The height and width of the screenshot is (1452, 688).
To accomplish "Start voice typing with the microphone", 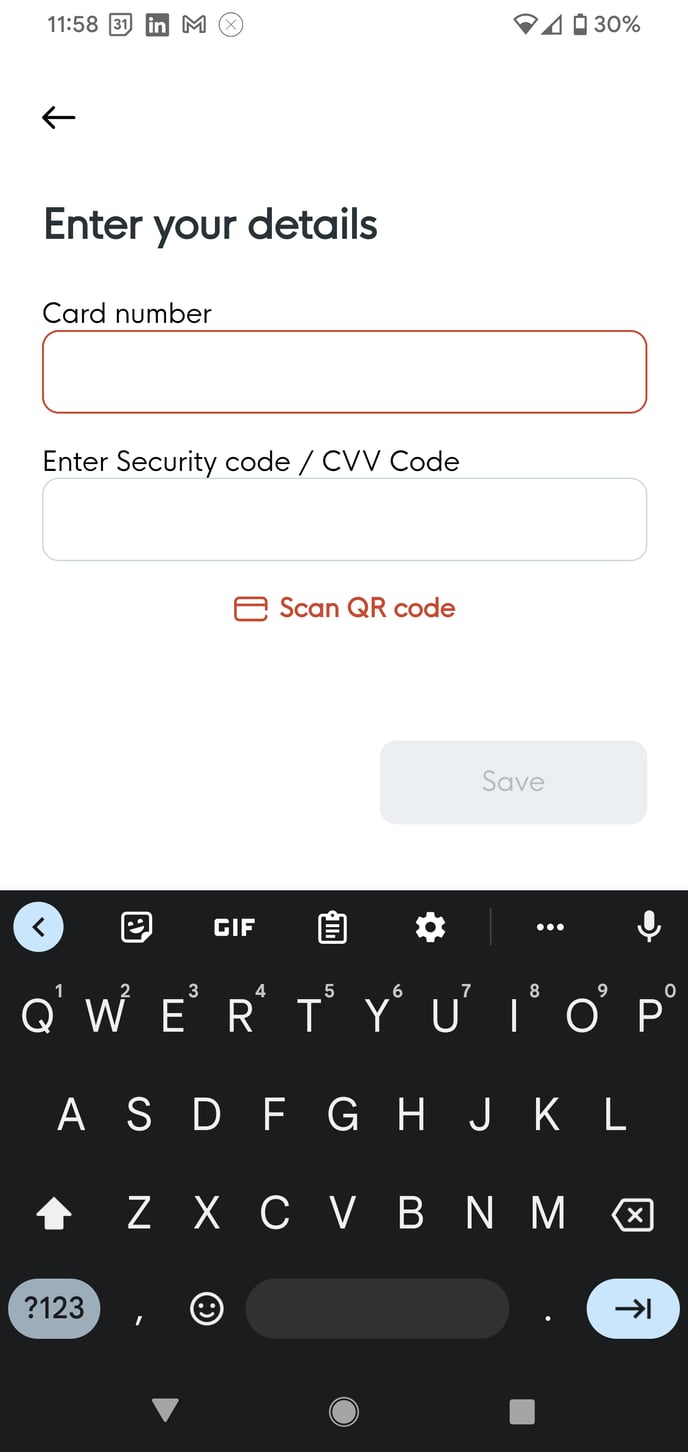I will point(649,928).
